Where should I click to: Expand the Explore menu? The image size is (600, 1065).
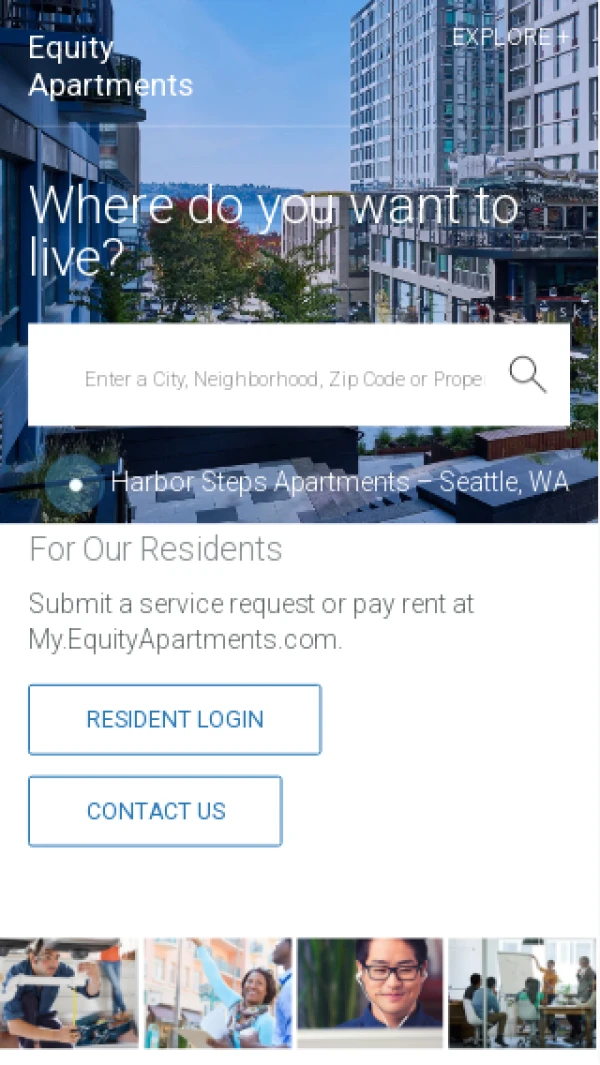tap(511, 37)
